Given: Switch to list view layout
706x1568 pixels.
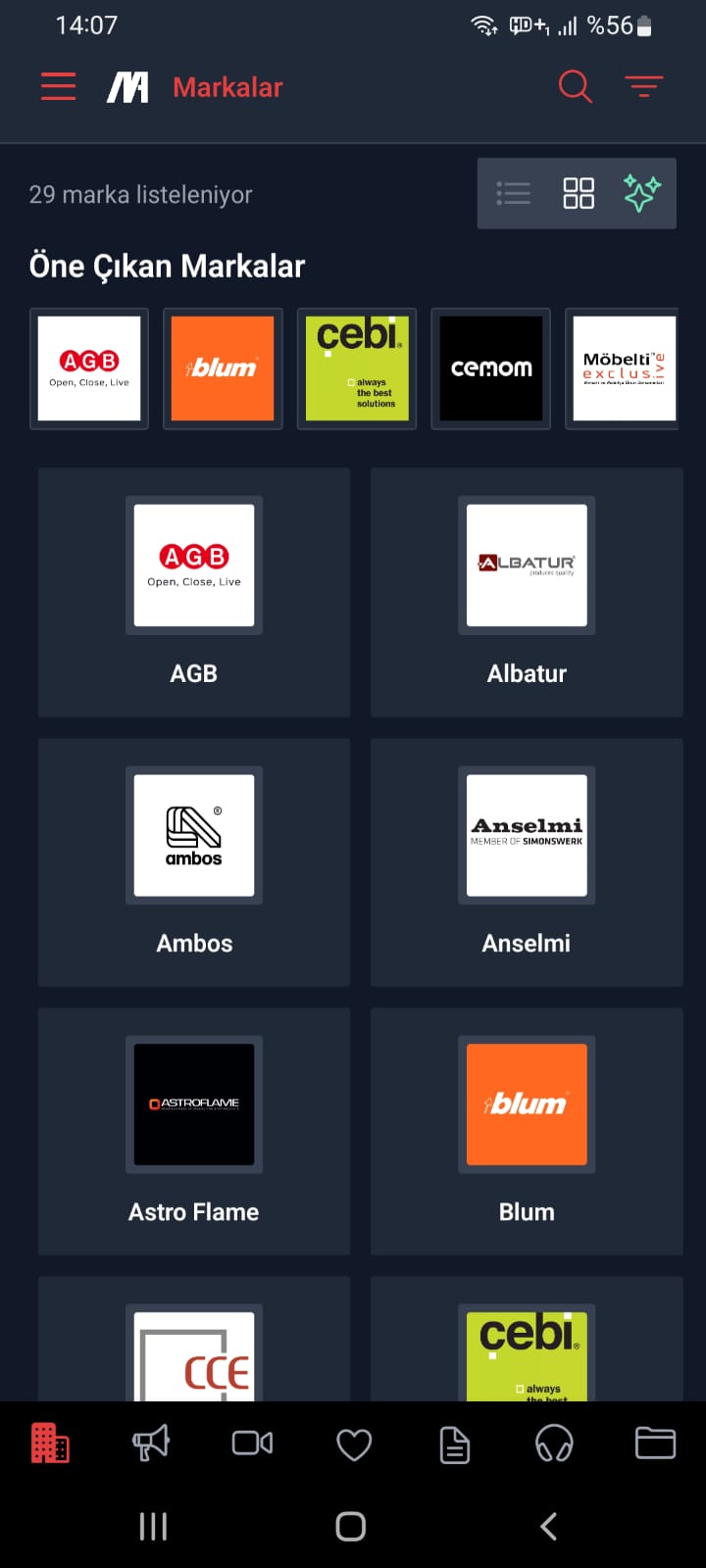Looking at the screenshot, I should coord(513,193).
